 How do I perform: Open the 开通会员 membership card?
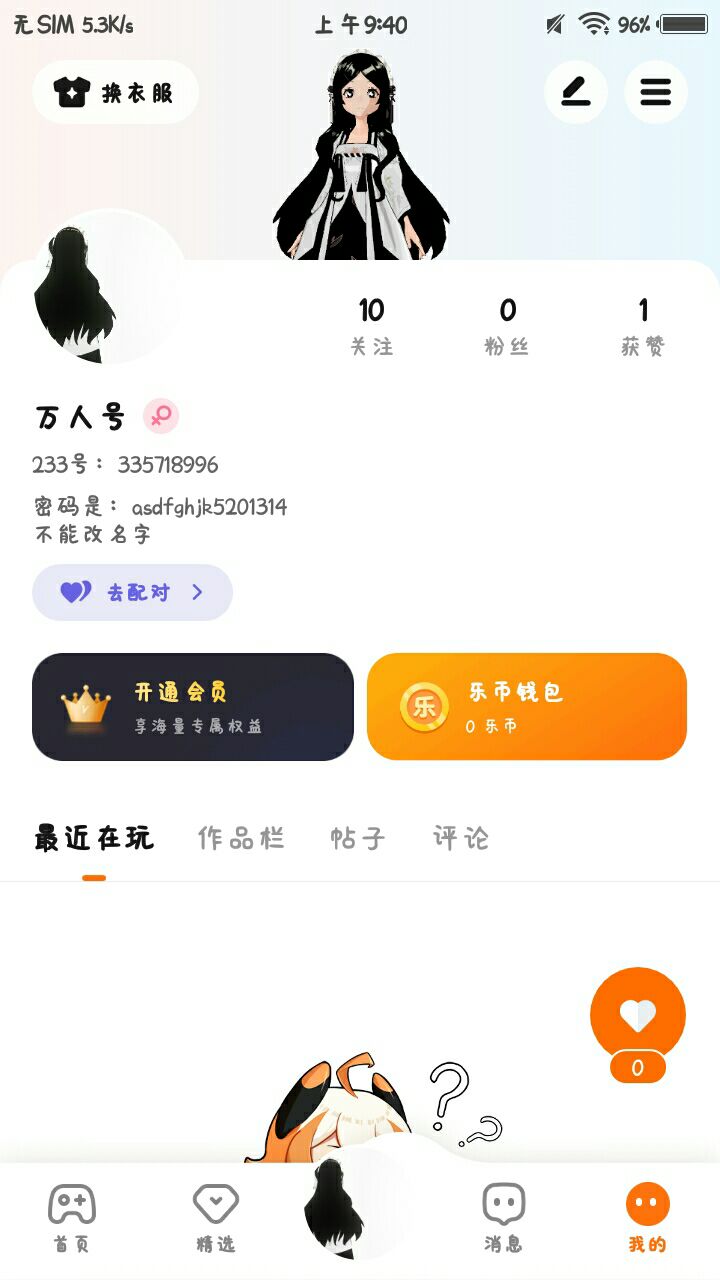193,707
